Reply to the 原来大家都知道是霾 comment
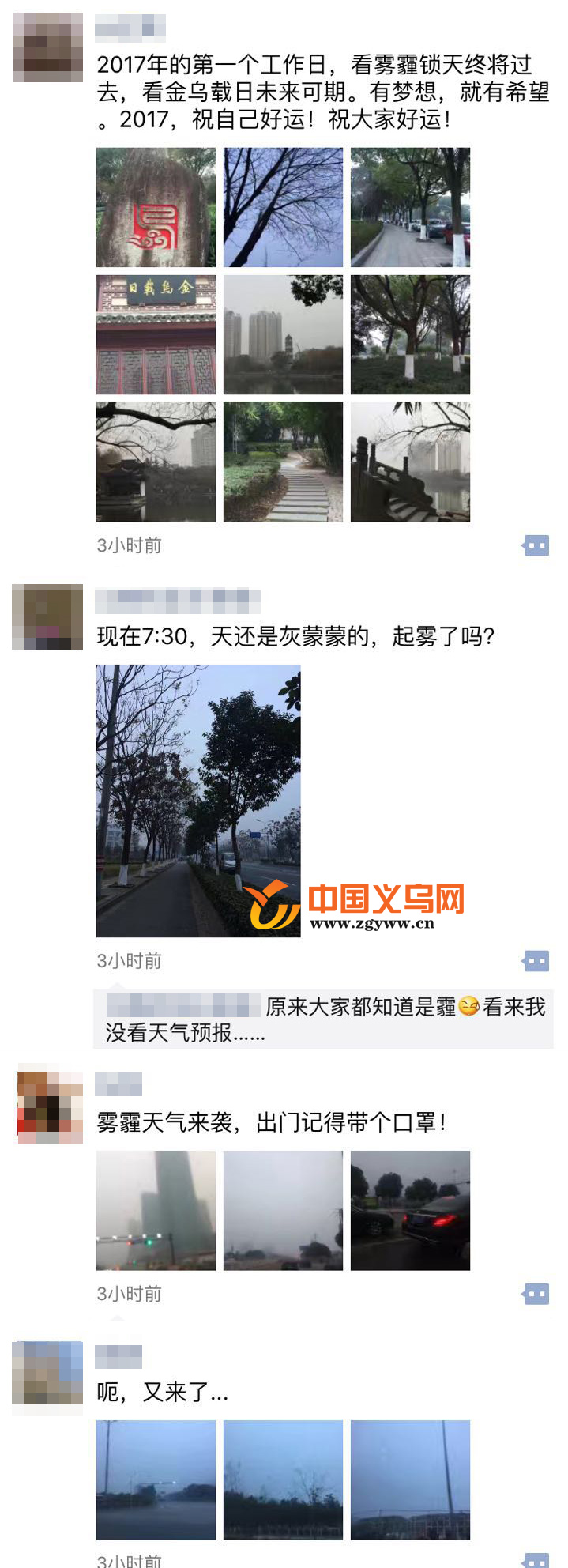This screenshot has height=1568, width=568. click(324, 1020)
